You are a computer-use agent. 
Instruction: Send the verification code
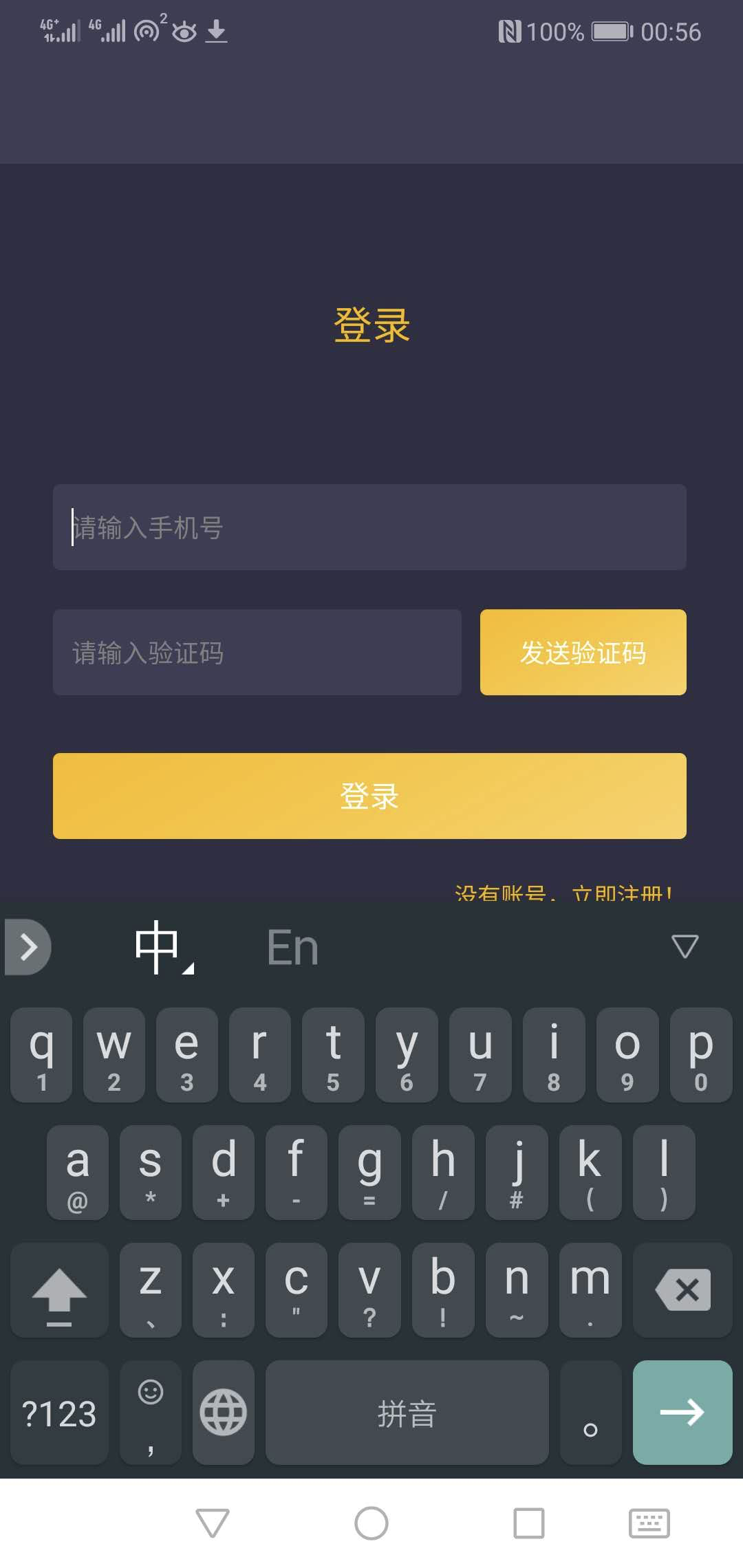(583, 652)
